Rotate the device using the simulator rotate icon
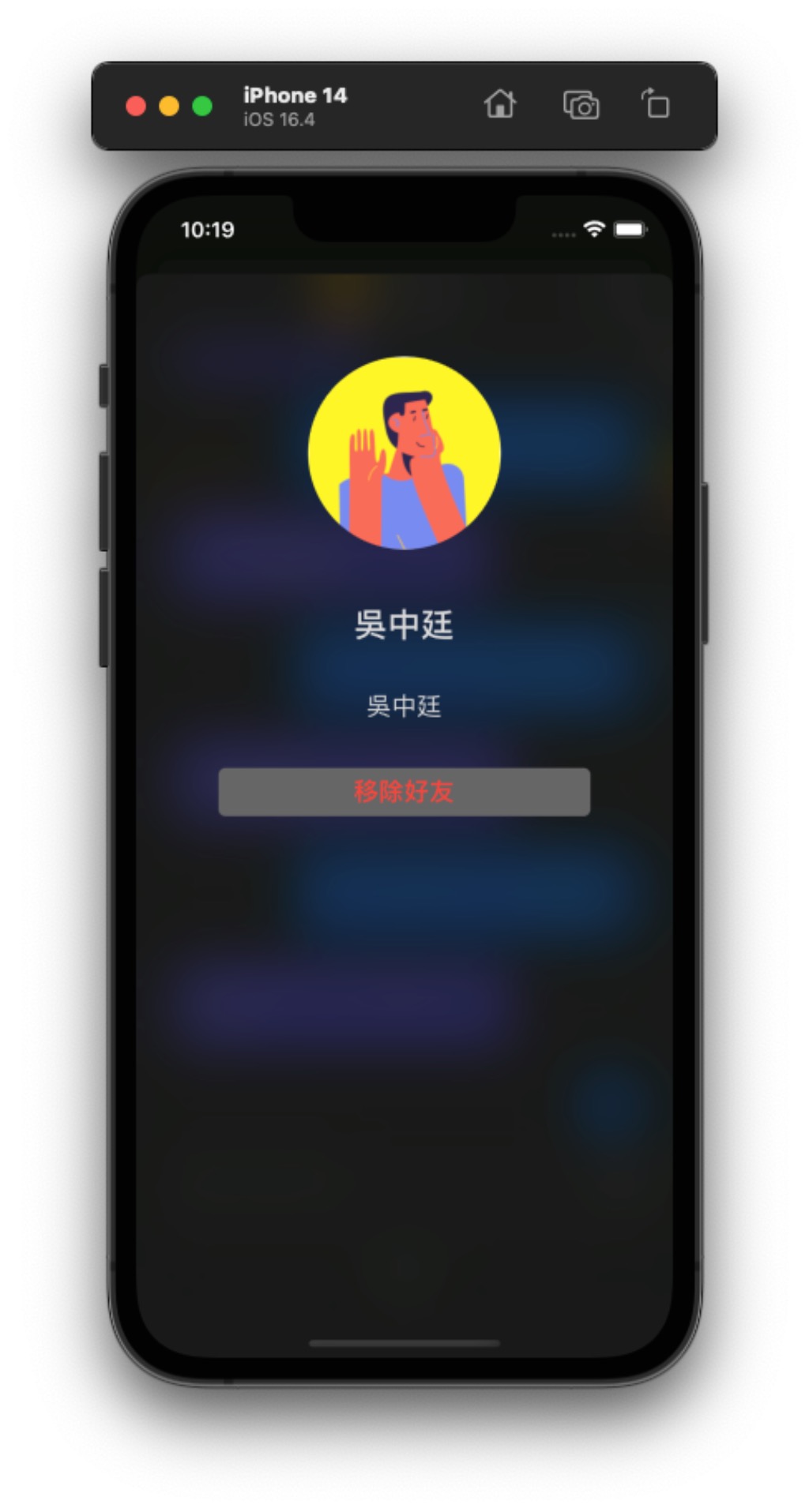809x1512 pixels. [x=655, y=103]
